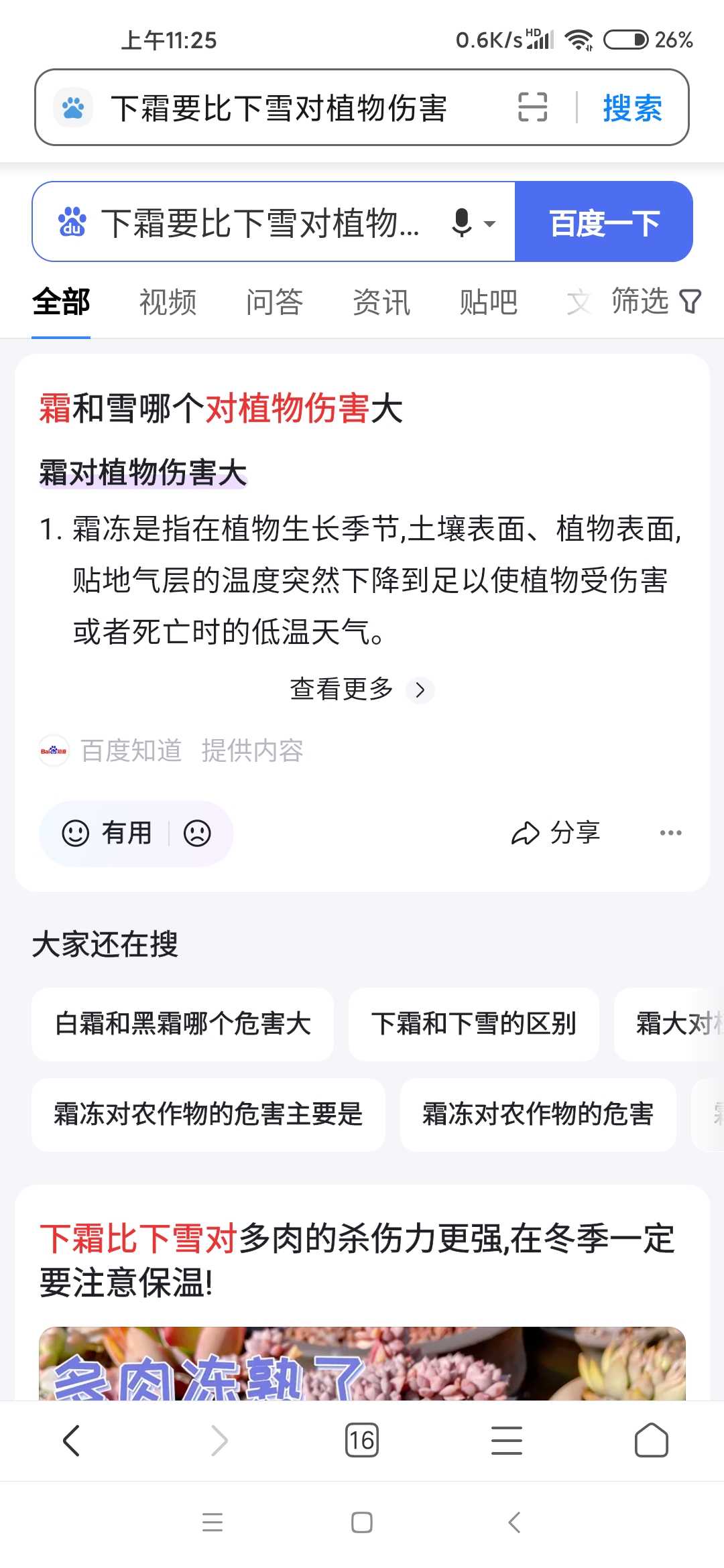Expand 查看更多 in the answer card

[361, 689]
